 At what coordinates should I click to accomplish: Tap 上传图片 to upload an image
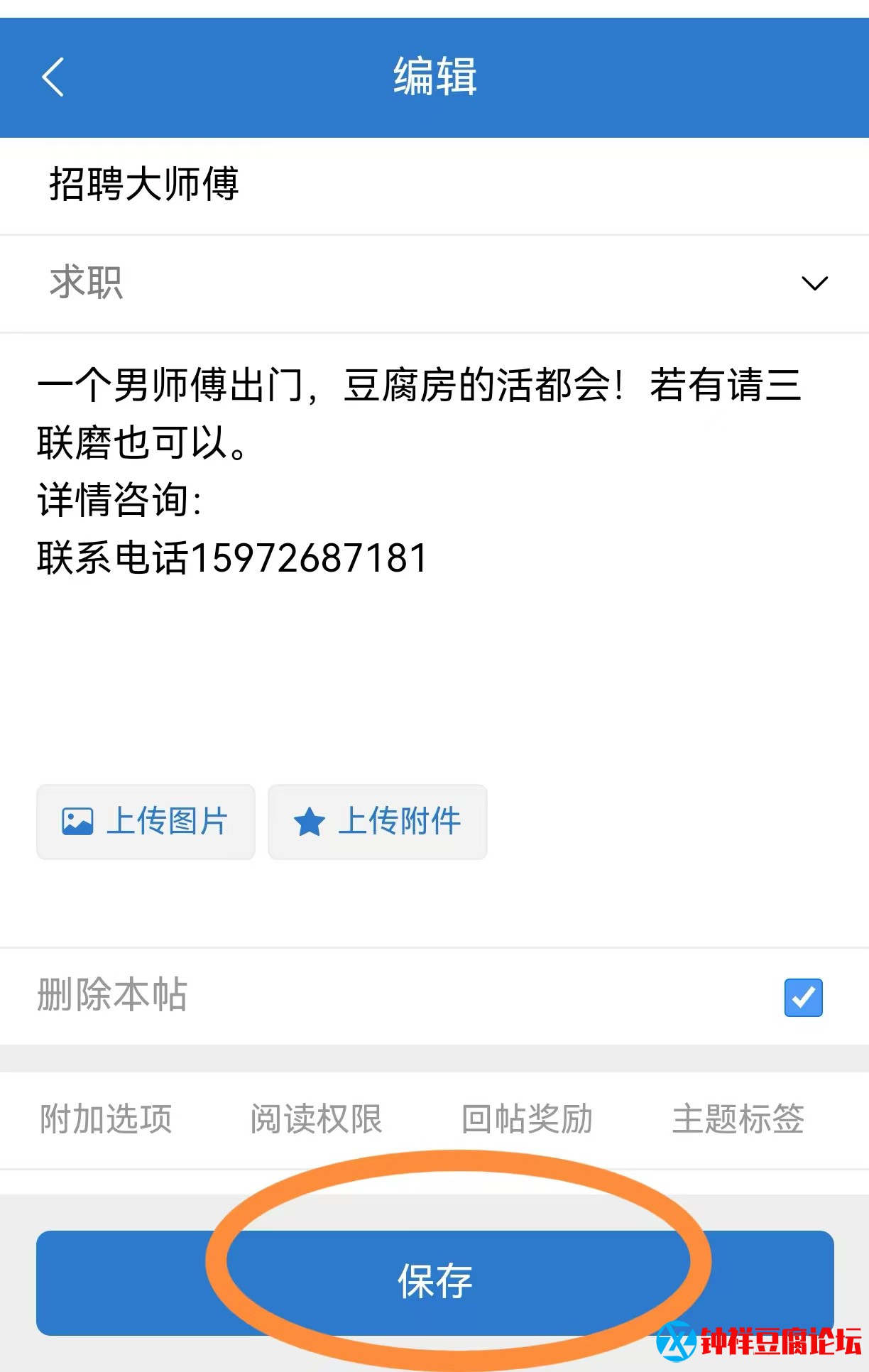(x=146, y=822)
